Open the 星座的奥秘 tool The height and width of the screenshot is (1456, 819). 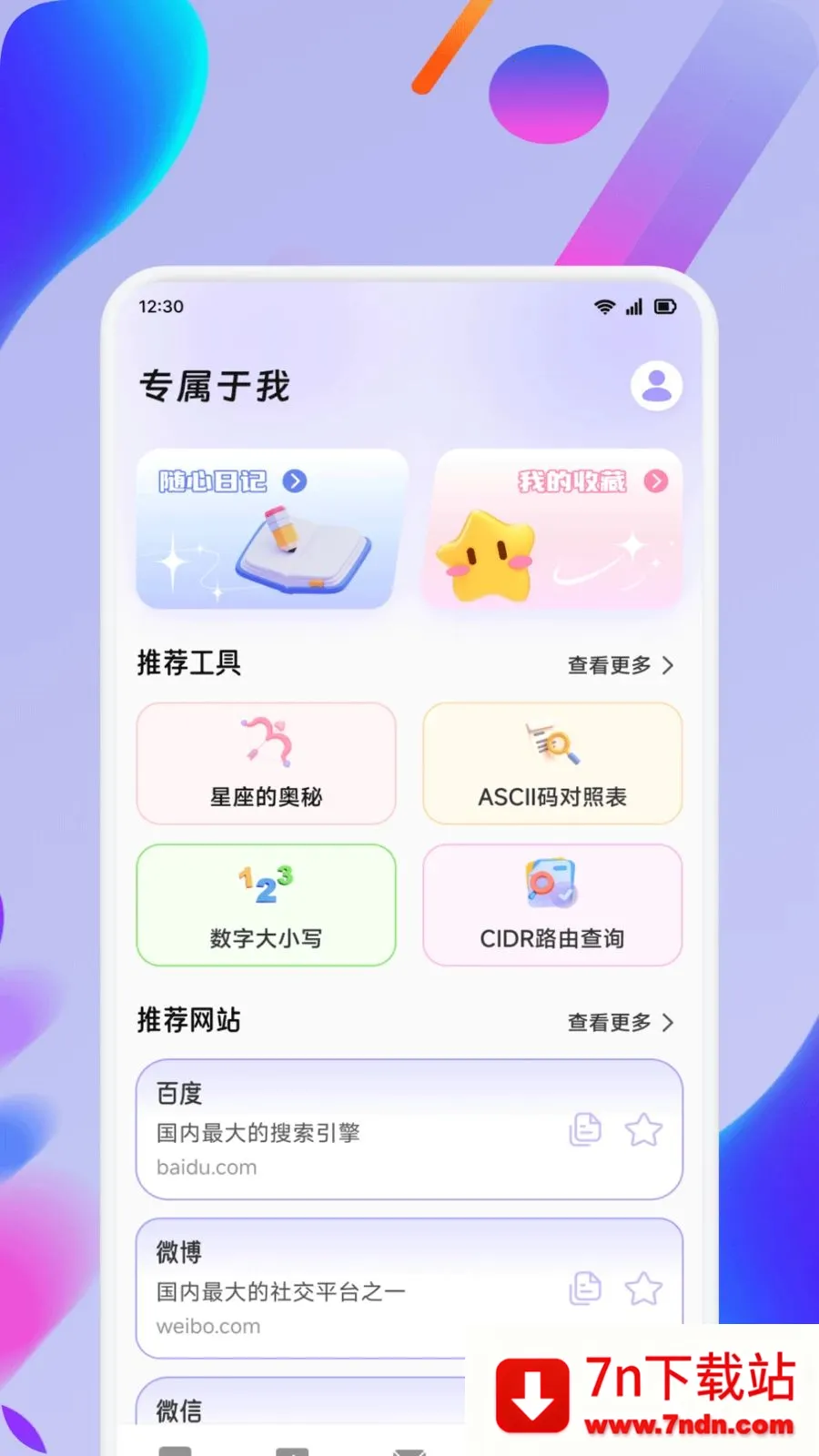(265, 763)
